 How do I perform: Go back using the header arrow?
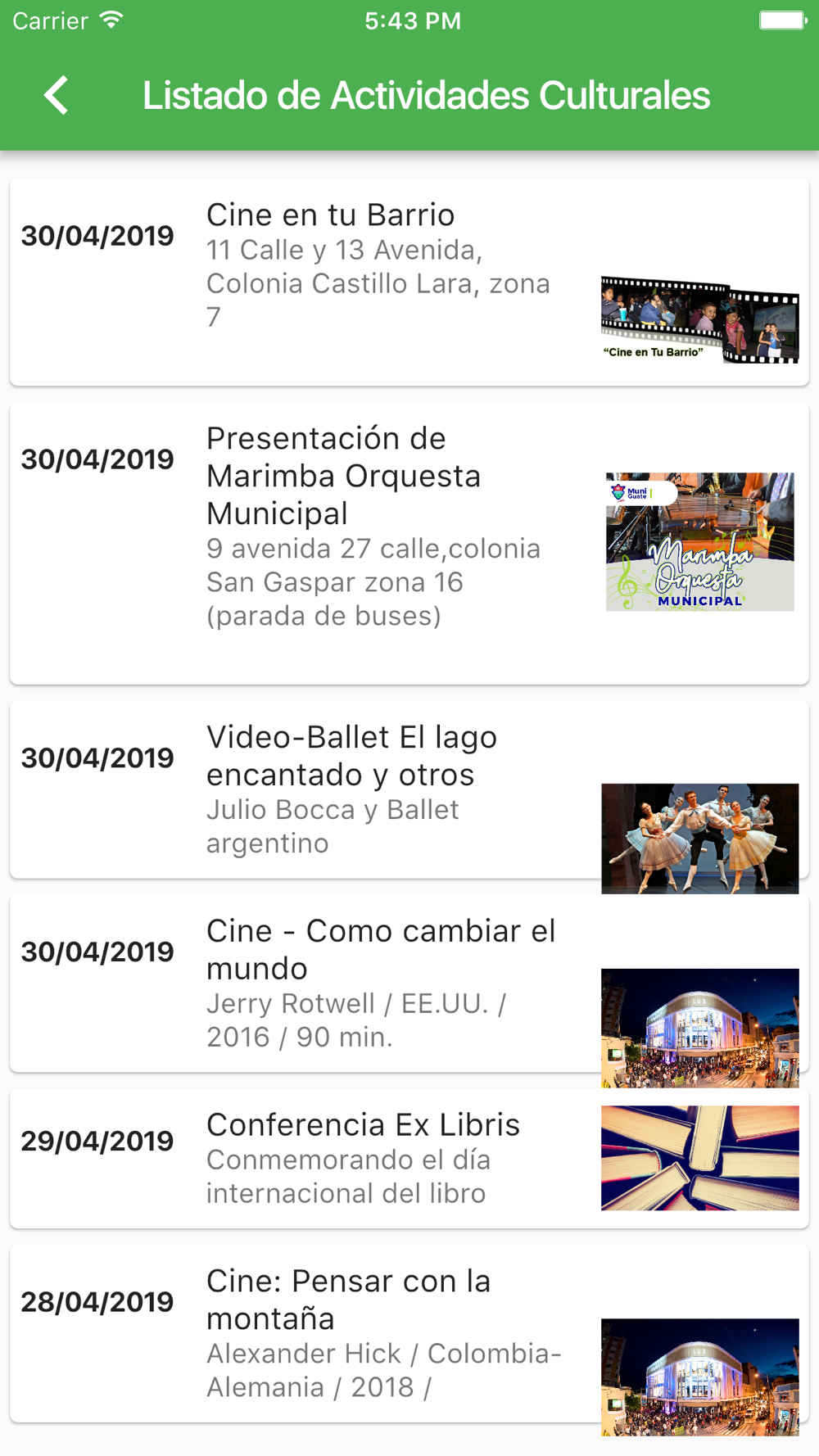[56, 95]
